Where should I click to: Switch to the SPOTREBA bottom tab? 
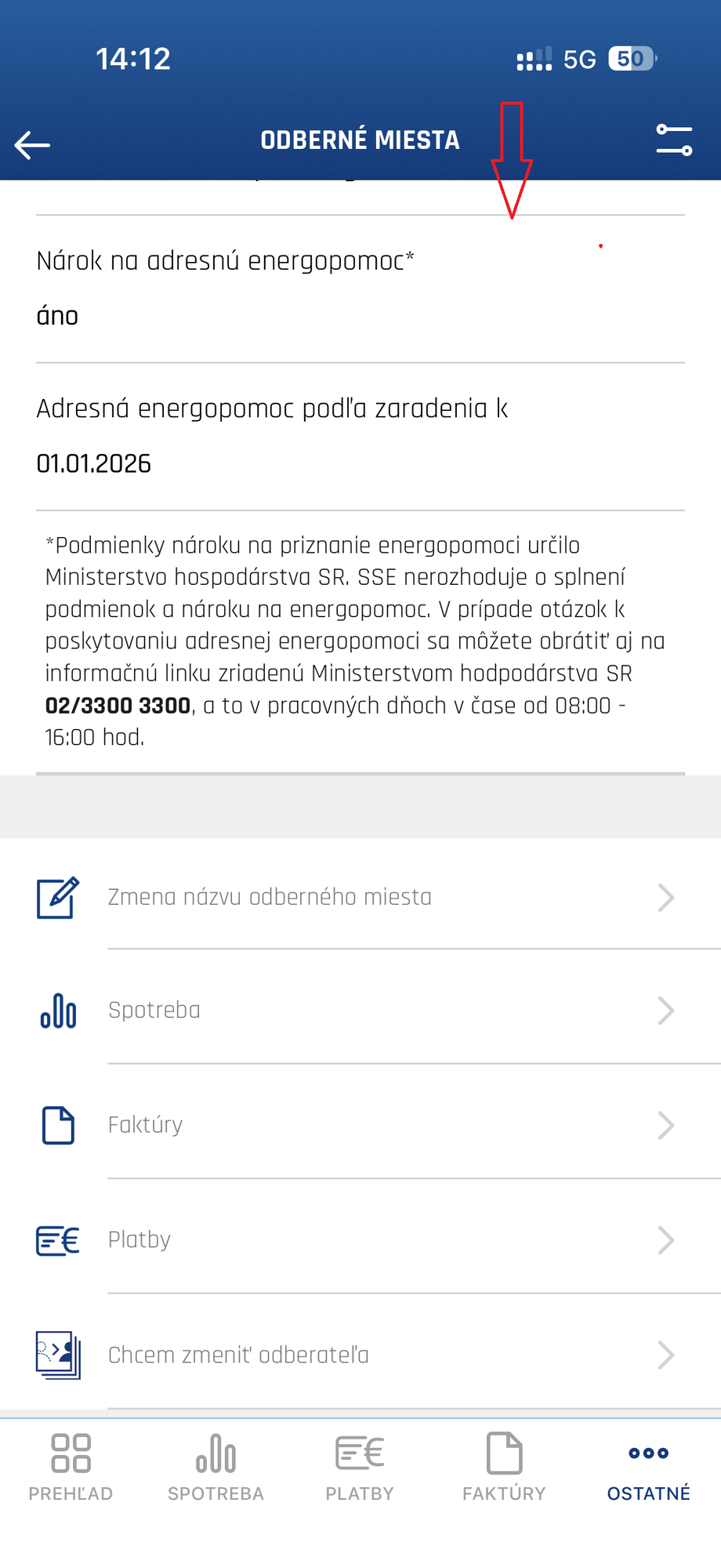click(216, 1466)
